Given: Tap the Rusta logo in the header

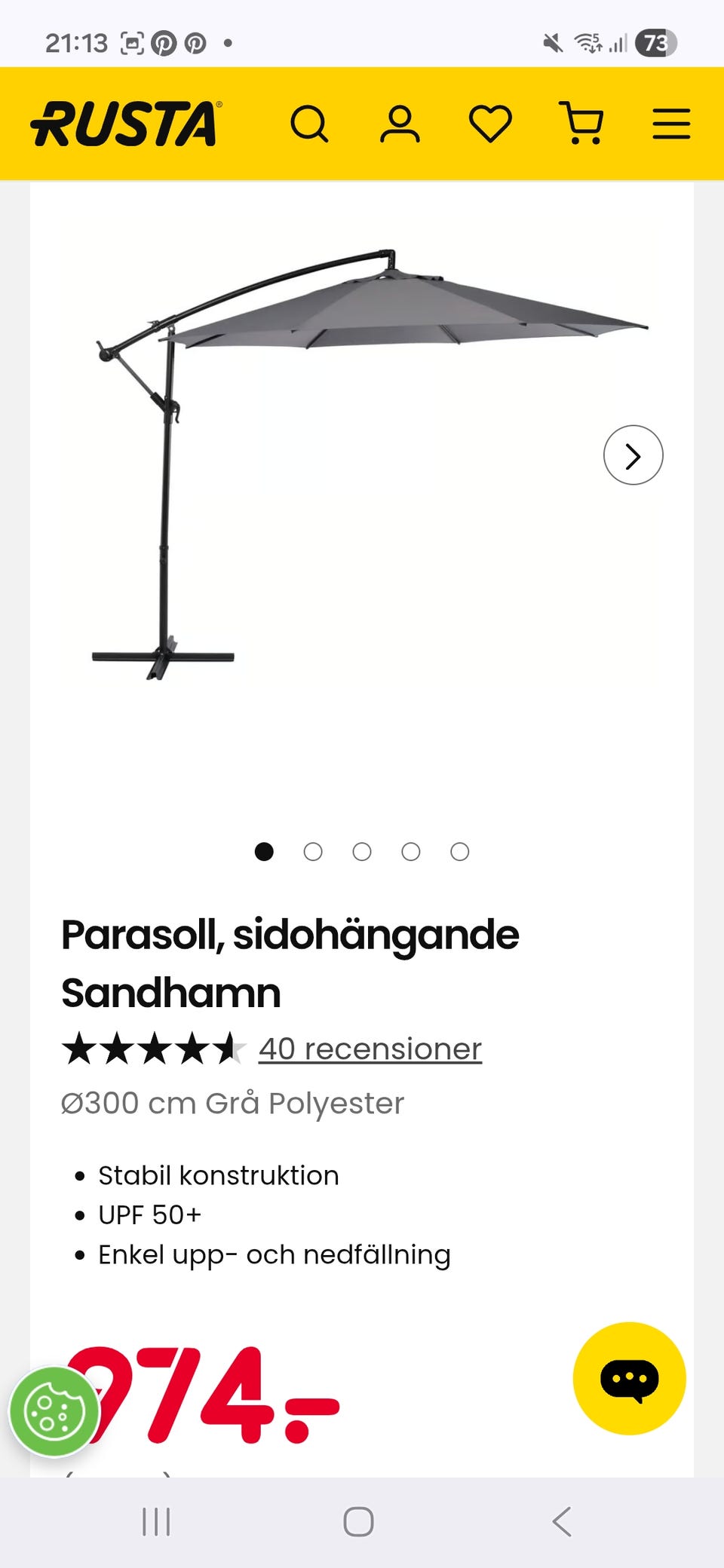Looking at the screenshot, I should coord(123,124).
